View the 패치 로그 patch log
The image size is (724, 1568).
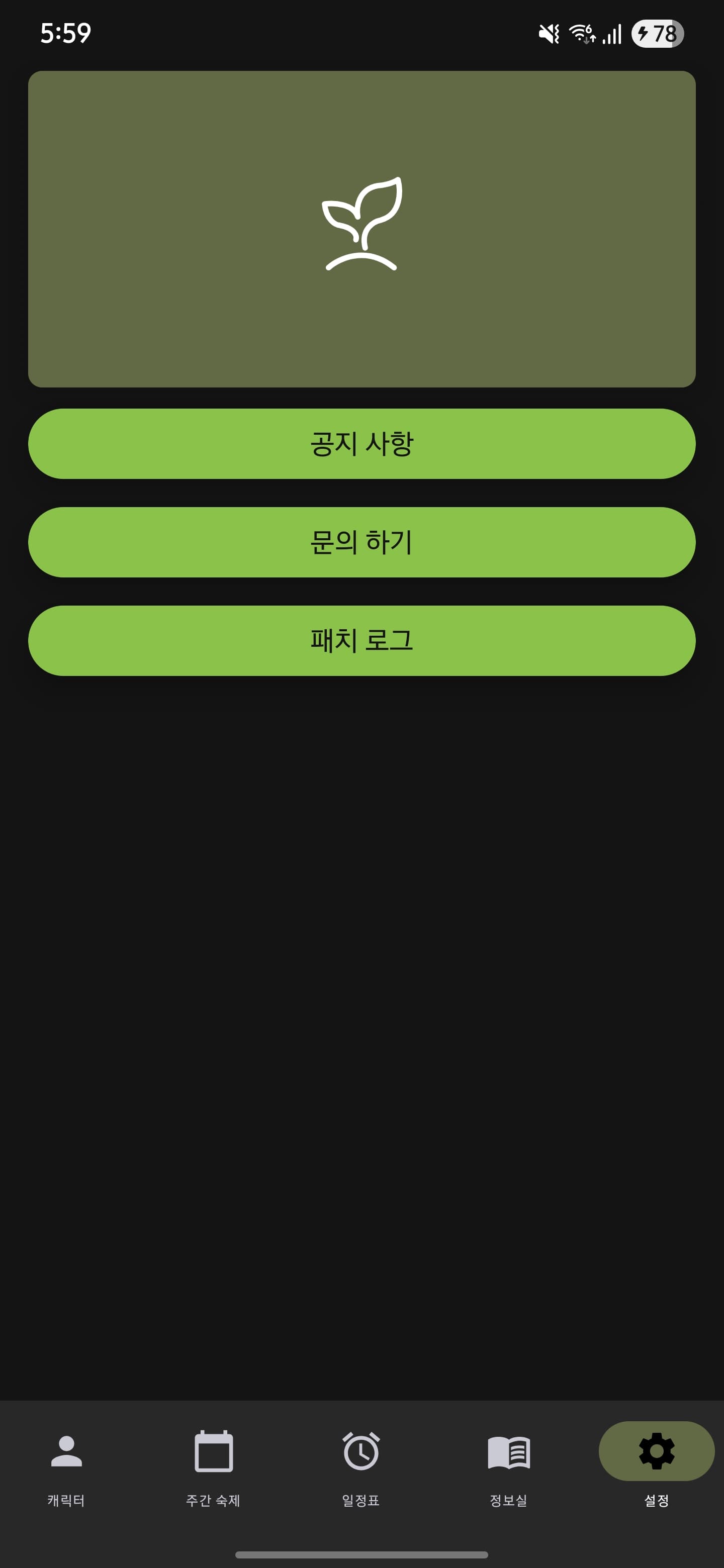pos(361,640)
